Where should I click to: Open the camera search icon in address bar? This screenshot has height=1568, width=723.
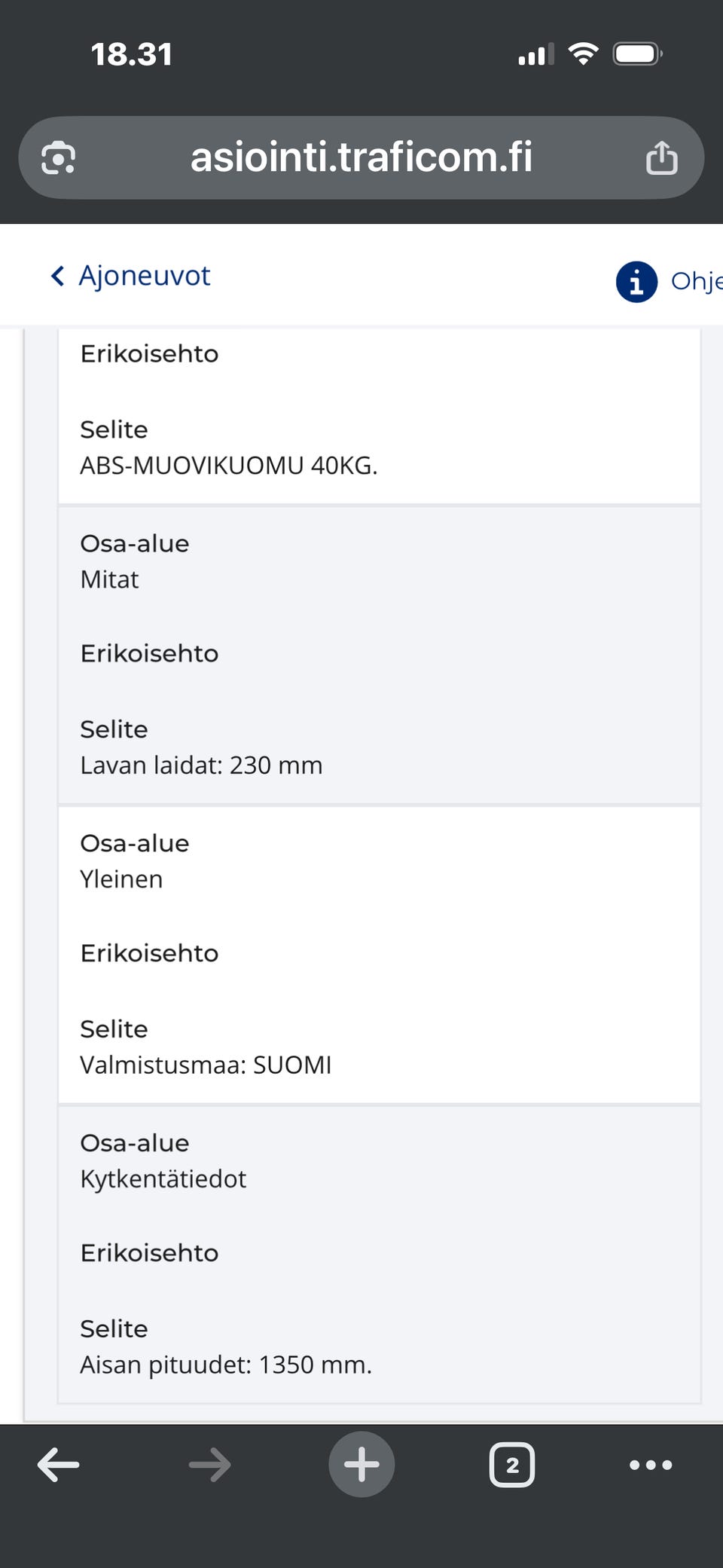[58, 157]
